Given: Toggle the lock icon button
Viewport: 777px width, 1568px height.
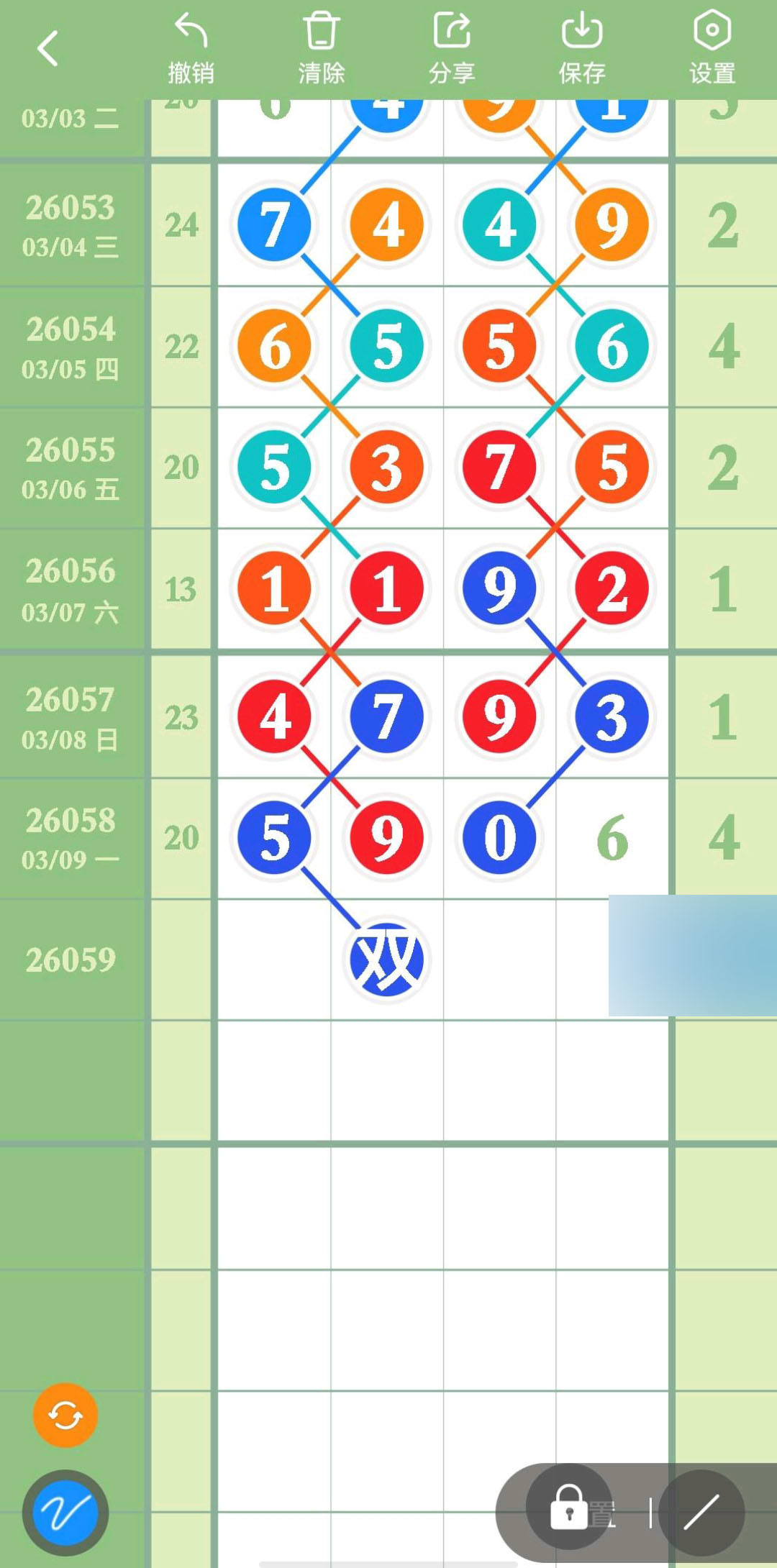Looking at the screenshot, I should (x=569, y=1506).
